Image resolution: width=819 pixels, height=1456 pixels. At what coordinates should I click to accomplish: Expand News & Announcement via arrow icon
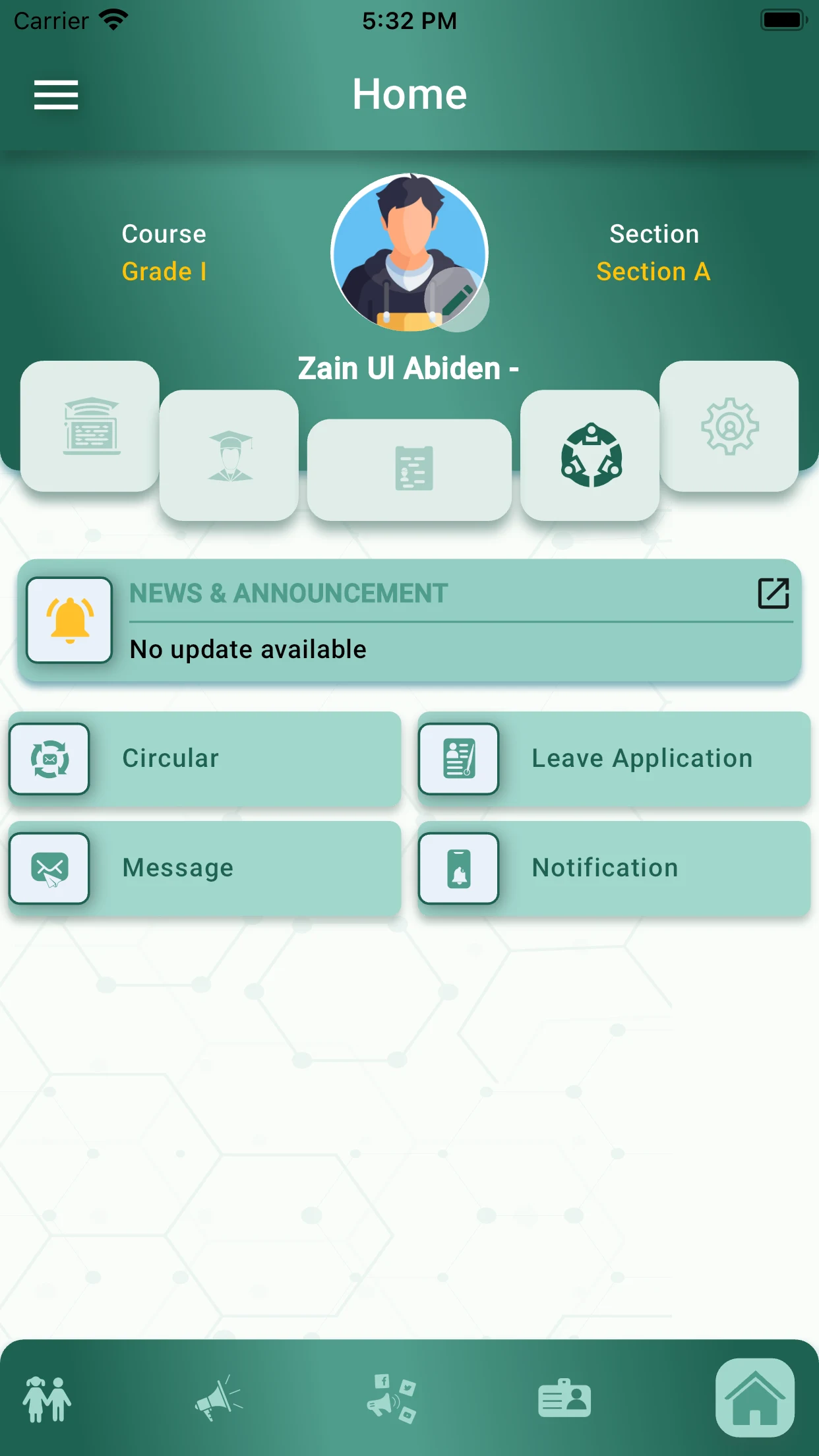[773, 593]
